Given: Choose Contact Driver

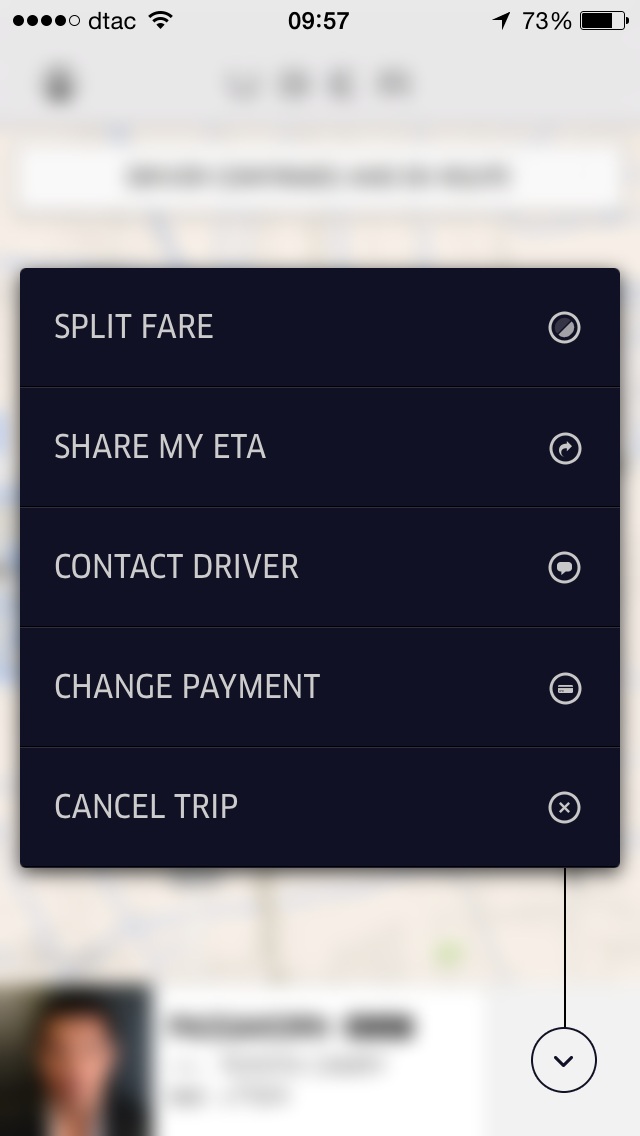Looking at the screenshot, I should pos(320,567).
